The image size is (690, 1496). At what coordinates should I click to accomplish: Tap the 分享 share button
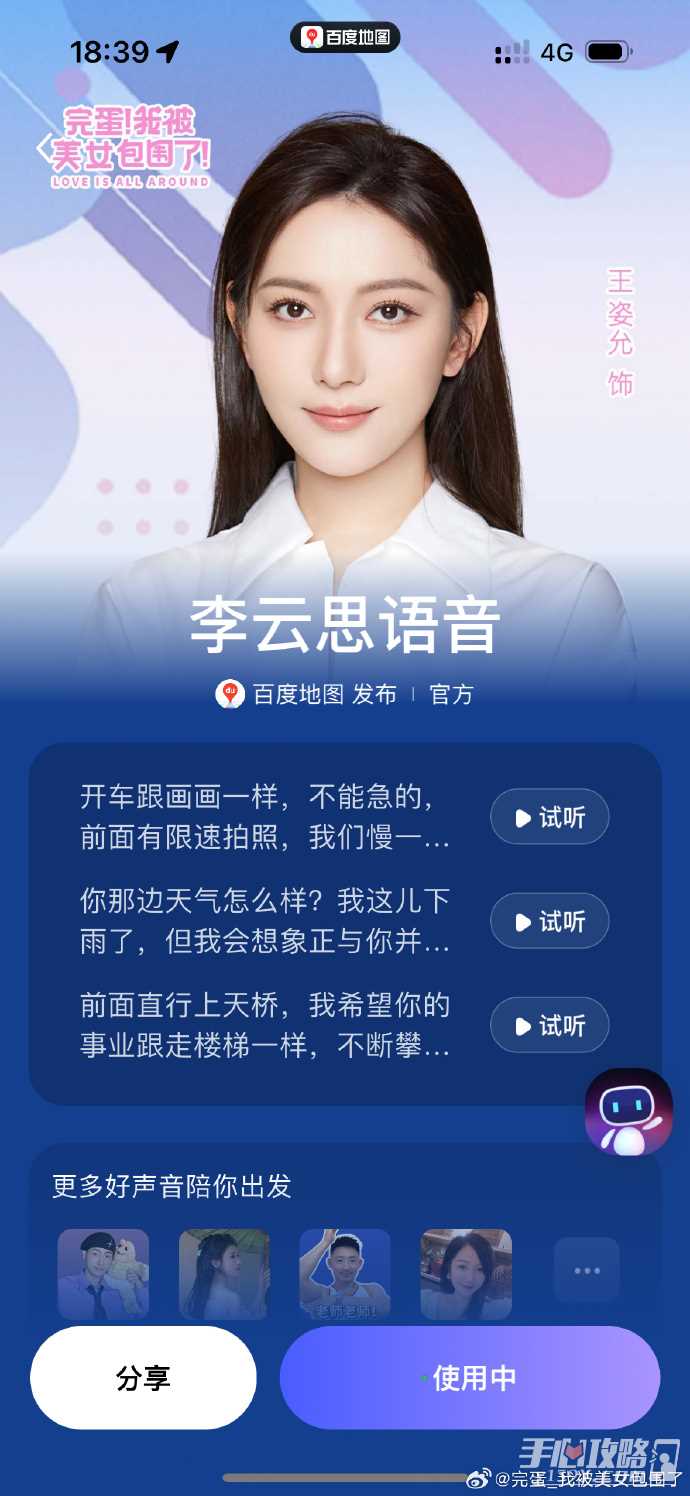click(143, 1378)
